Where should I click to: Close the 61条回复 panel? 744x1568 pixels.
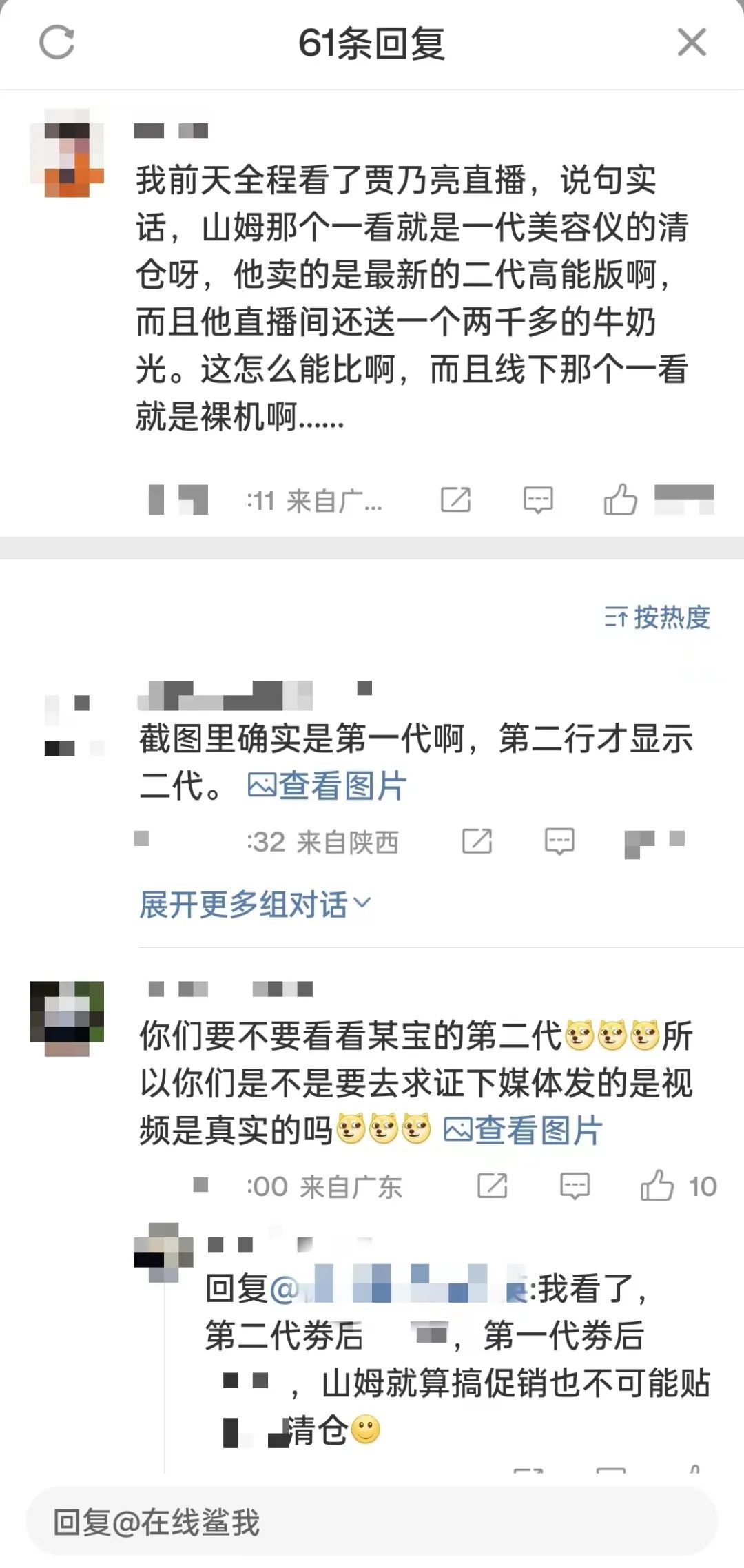coord(692,43)
